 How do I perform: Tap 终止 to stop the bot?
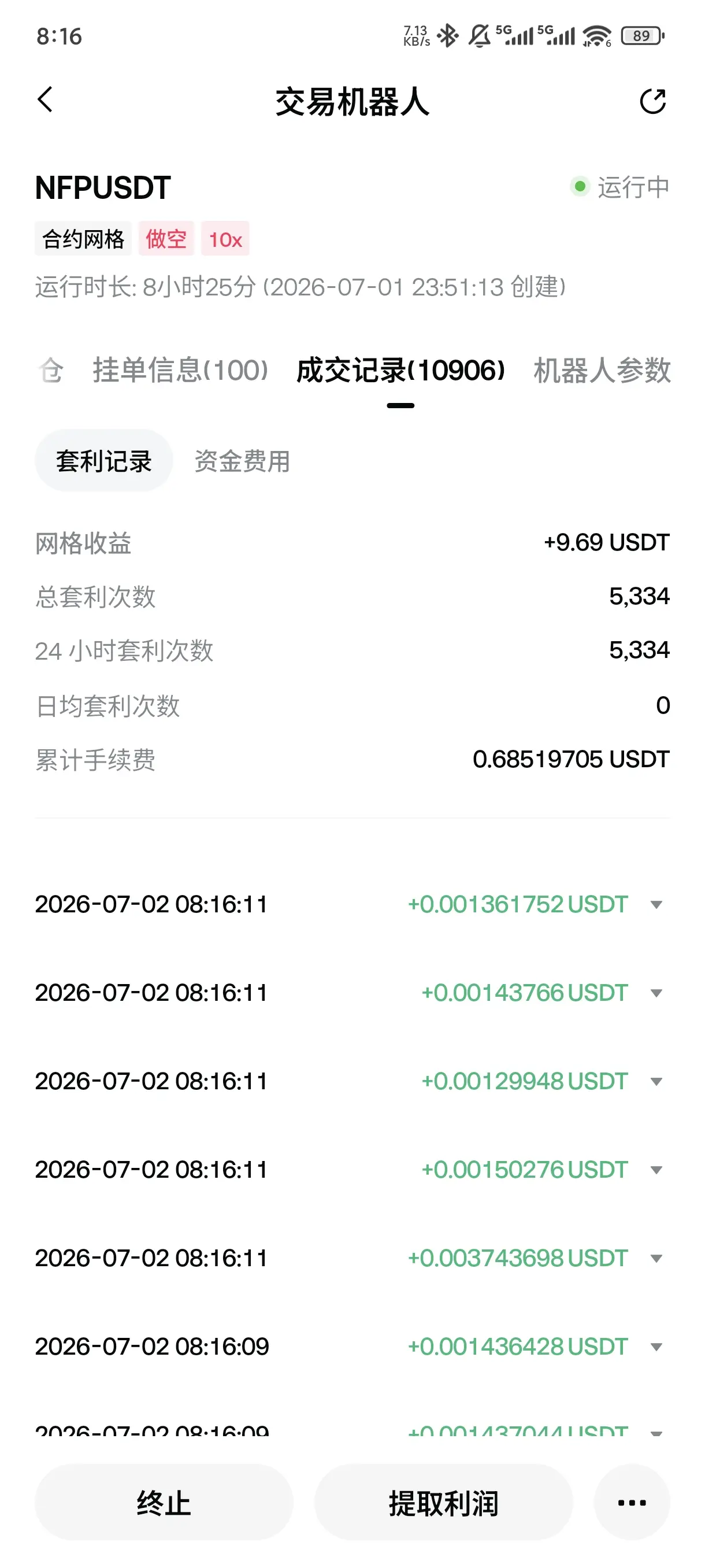coord(164,1502)
